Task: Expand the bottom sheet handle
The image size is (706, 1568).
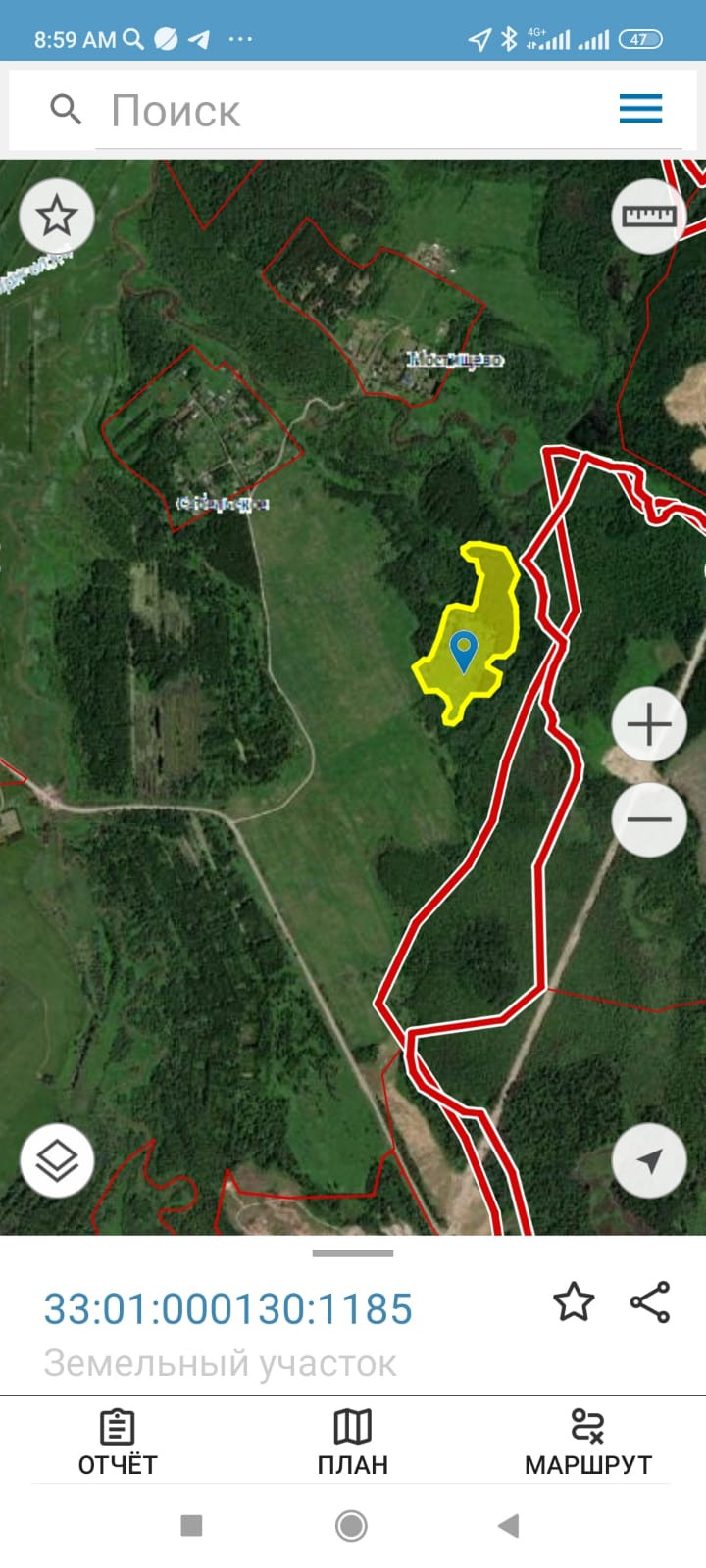Action: [x=353, y=1253]
